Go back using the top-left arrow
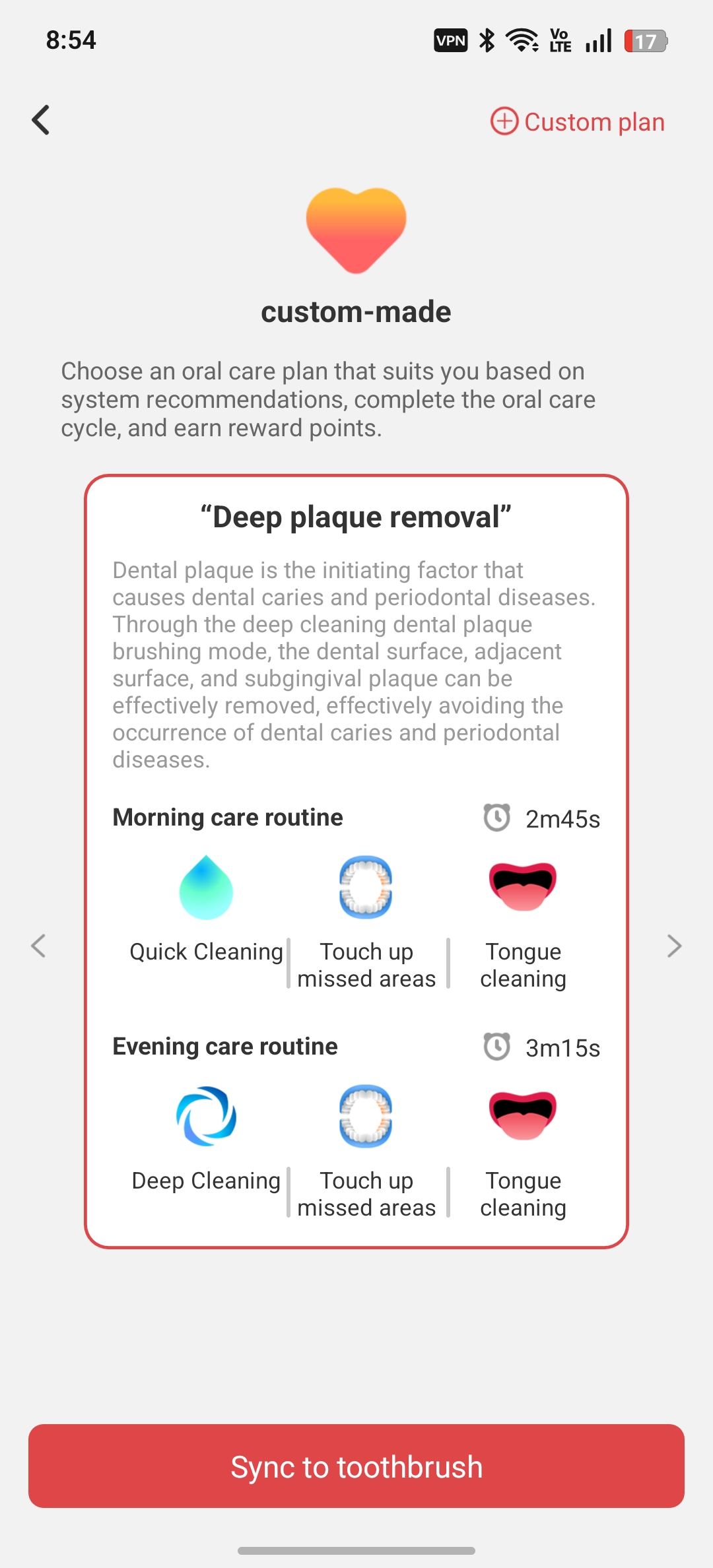This screenshot has height=1568, width=713. (41, 120)
